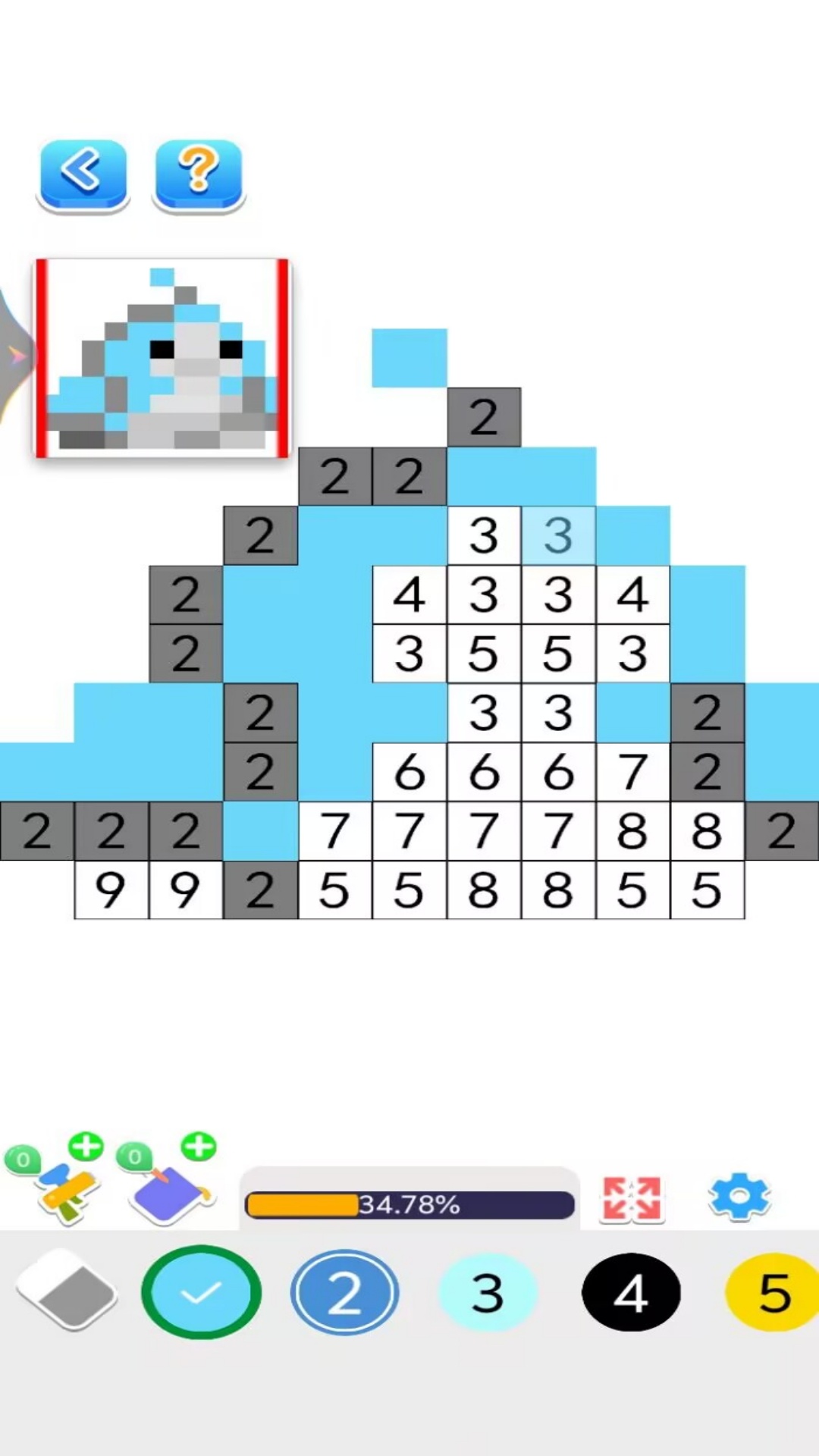Viewport: 819px width, 1456px height.
Task: Tap the red fit-to-screen arrows icon
Action: tap(631, 1199)
